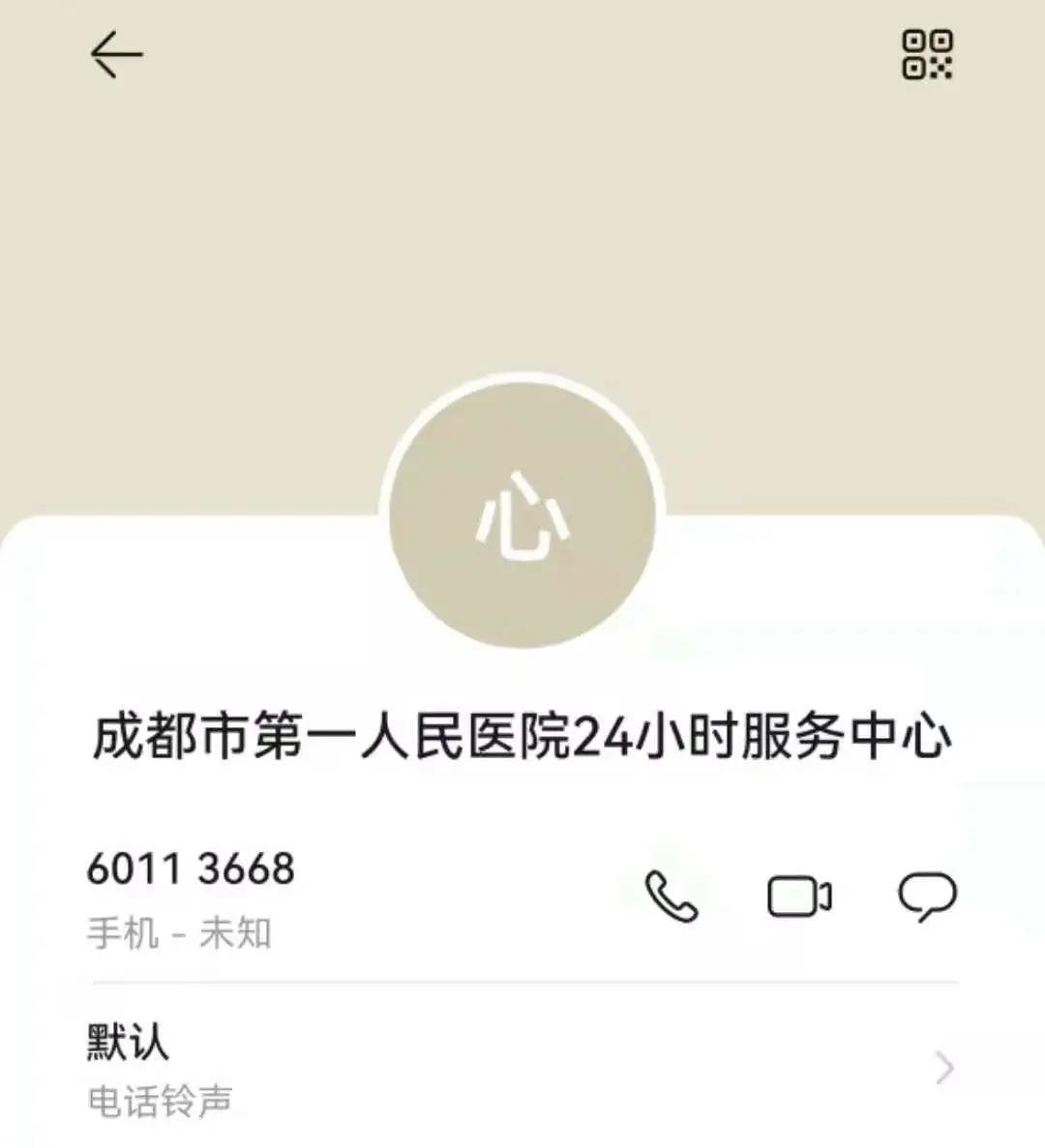This screenshot has width=1045, height=1148.
Task: Go back using the arrow icon
Action: click(116, 54)
